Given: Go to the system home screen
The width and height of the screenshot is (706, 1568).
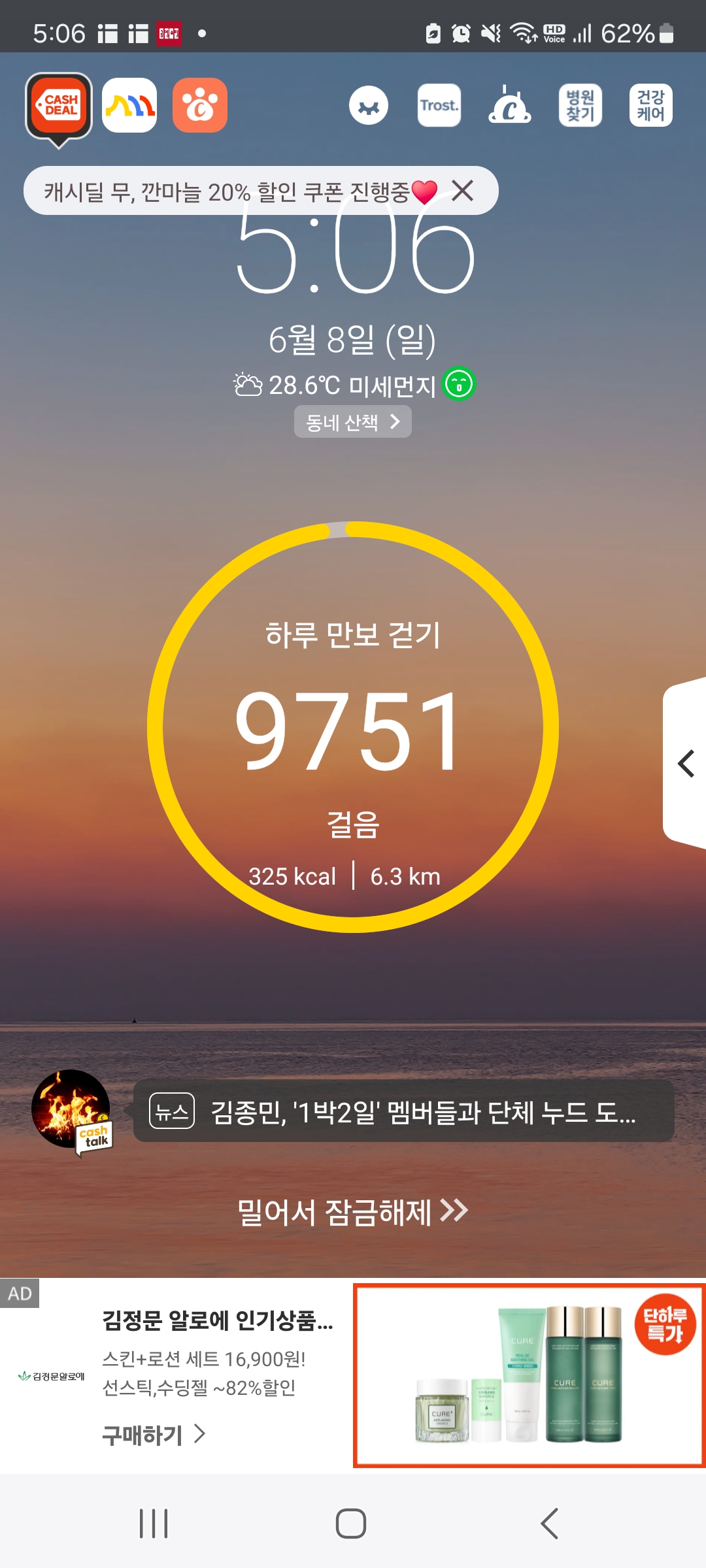Looking at the screenshot, I should [x=351, y=1524].
